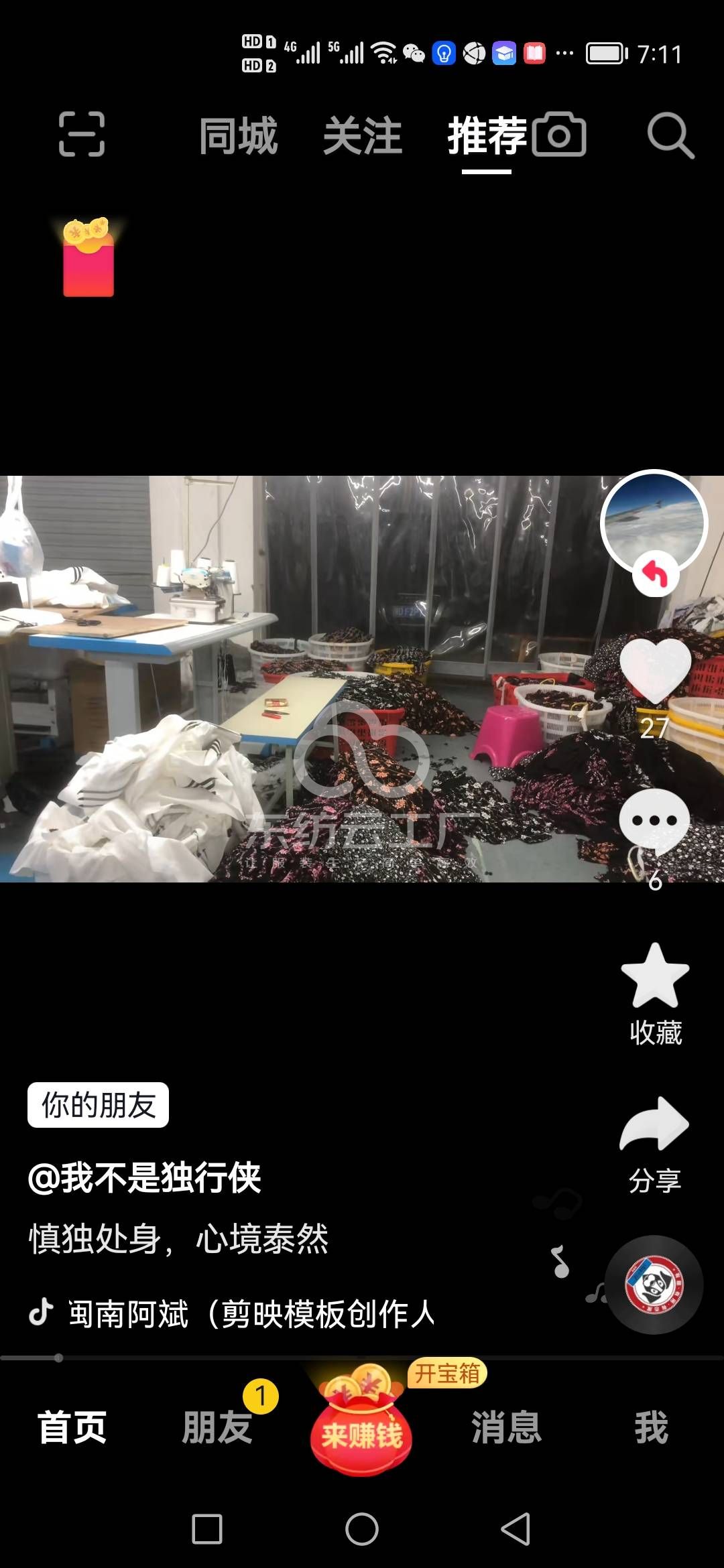Open the 闽南阿斌 soundtrack link
The image size is (724, 1568).
coord(251,1313)
